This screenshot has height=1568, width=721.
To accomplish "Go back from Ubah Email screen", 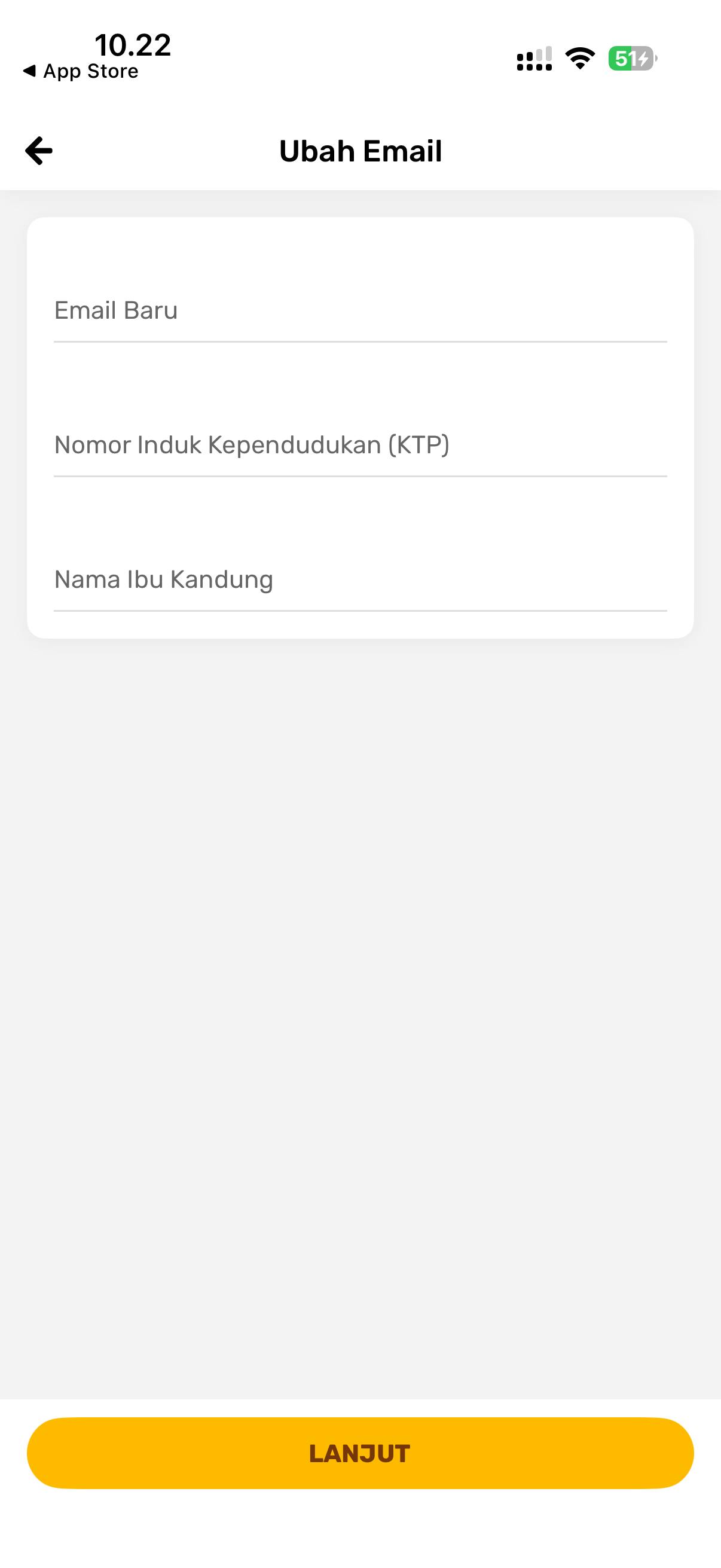I will (39, 150).
